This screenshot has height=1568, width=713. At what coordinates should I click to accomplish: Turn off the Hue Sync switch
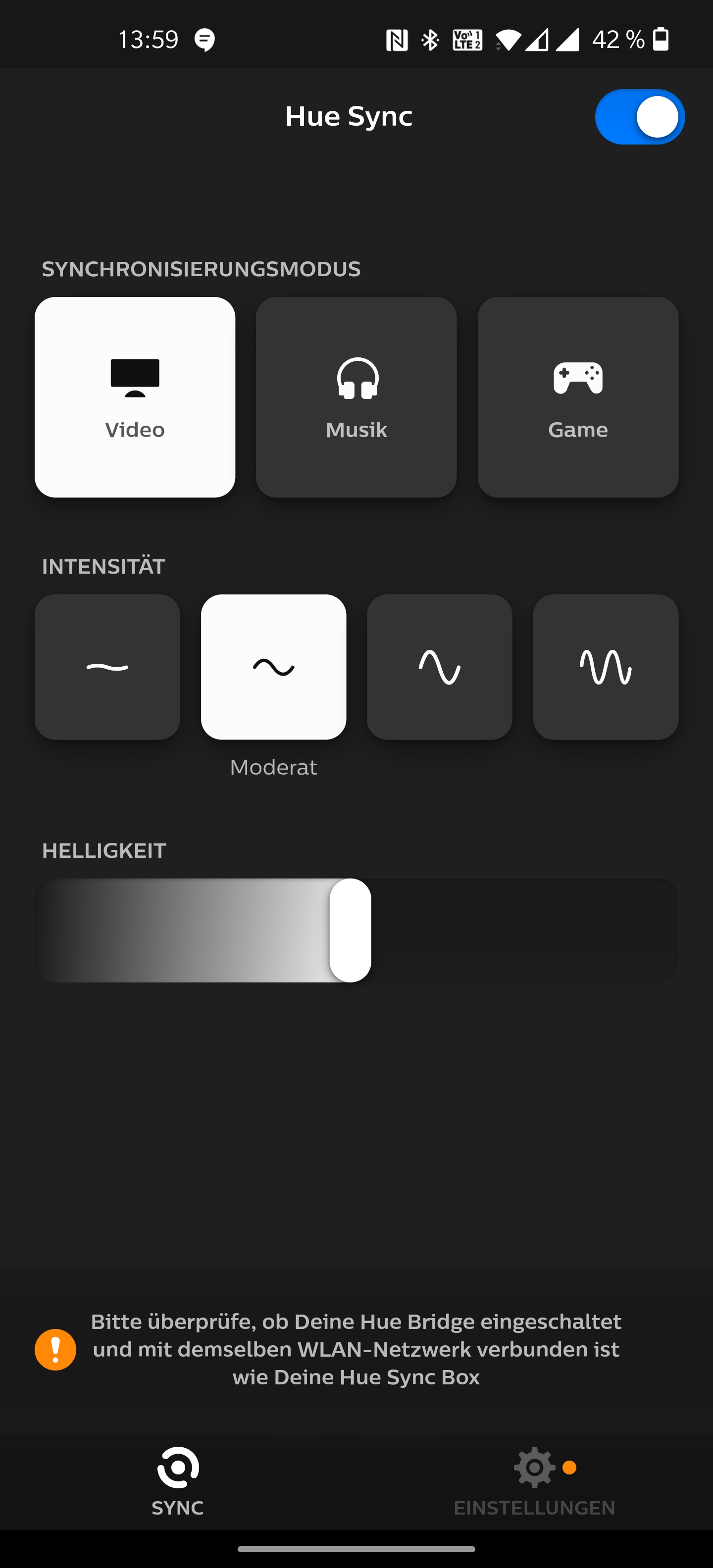tap(639, 117)
